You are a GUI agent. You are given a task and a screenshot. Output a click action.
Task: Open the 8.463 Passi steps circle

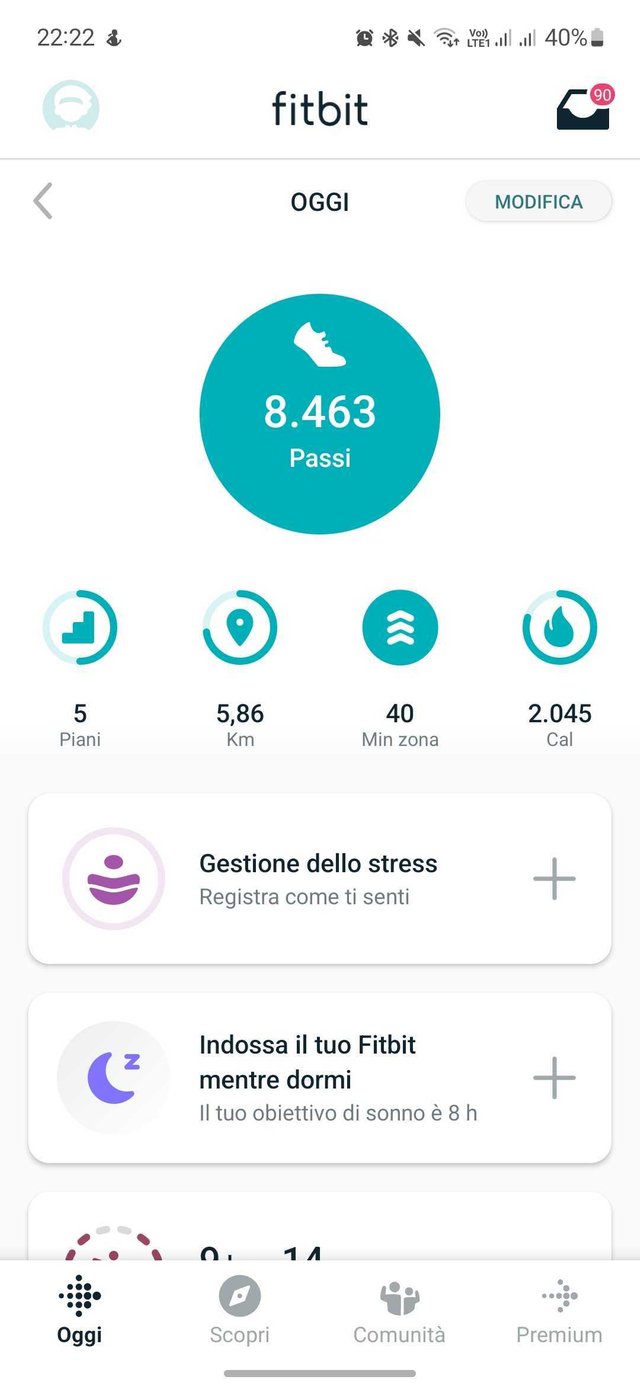pos(320,413)
